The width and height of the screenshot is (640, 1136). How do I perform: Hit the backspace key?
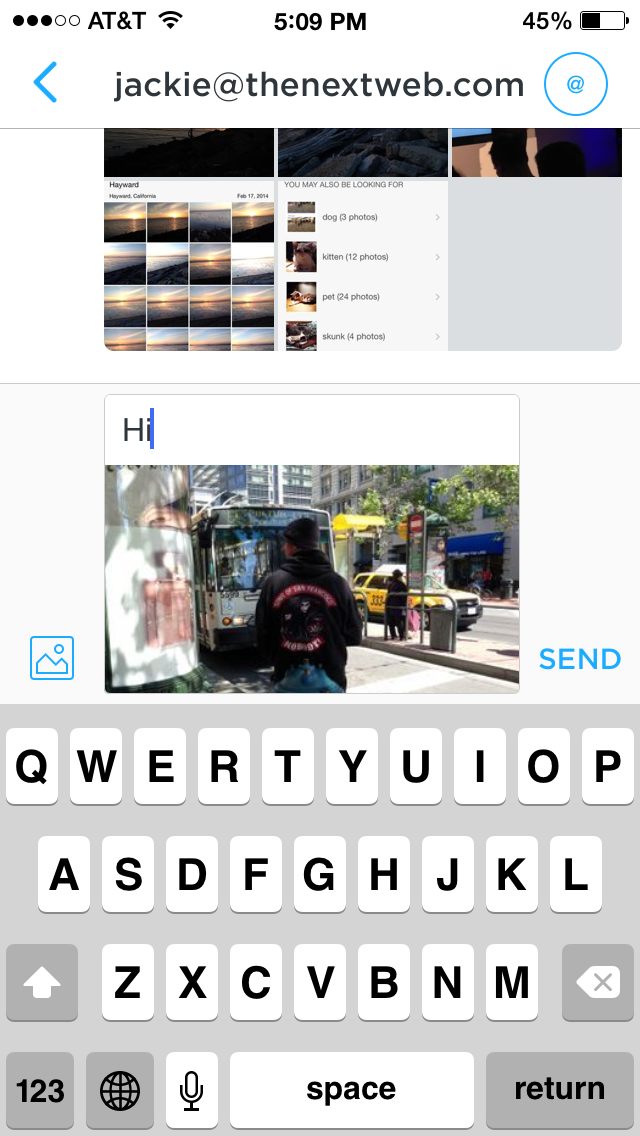coord(598,982)
